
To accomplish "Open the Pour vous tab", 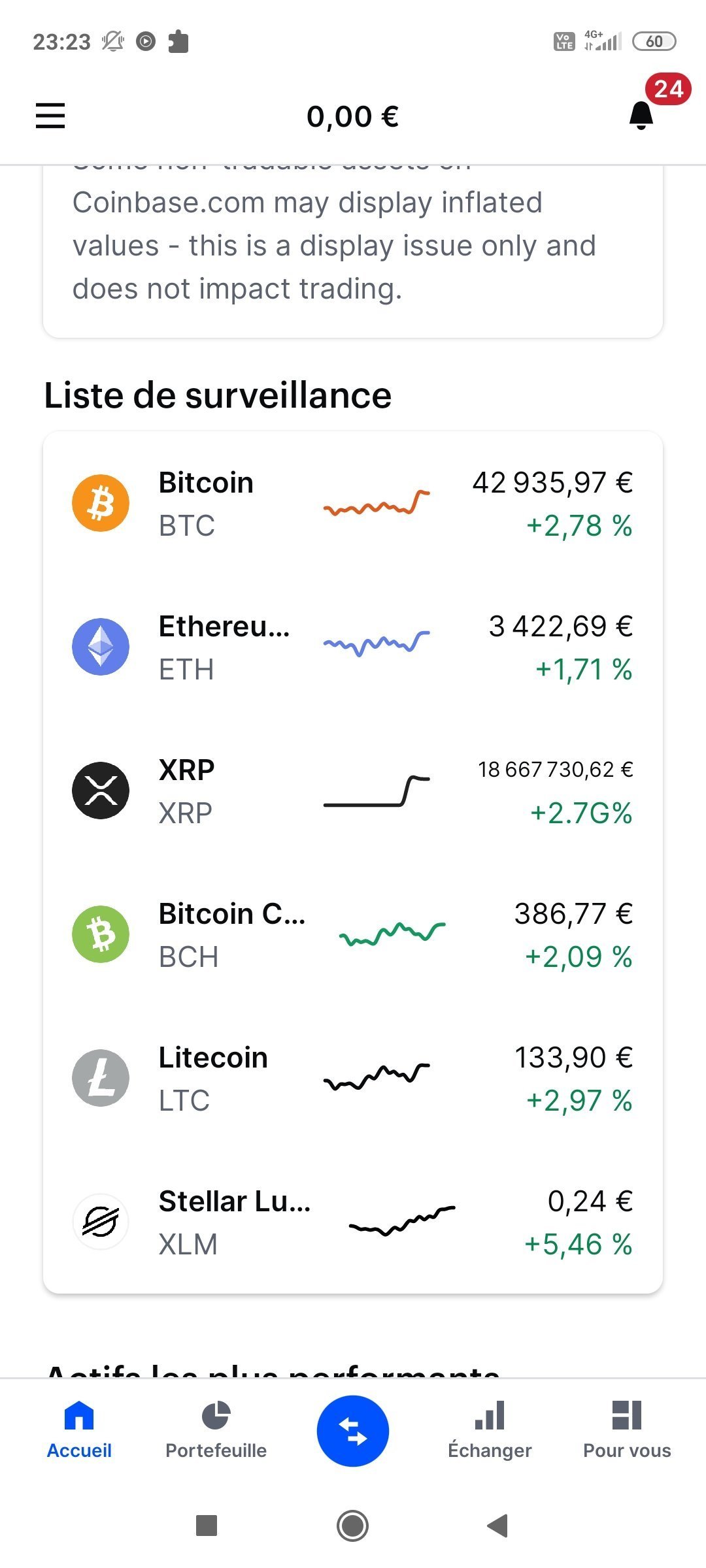I will pos(627,1431).
